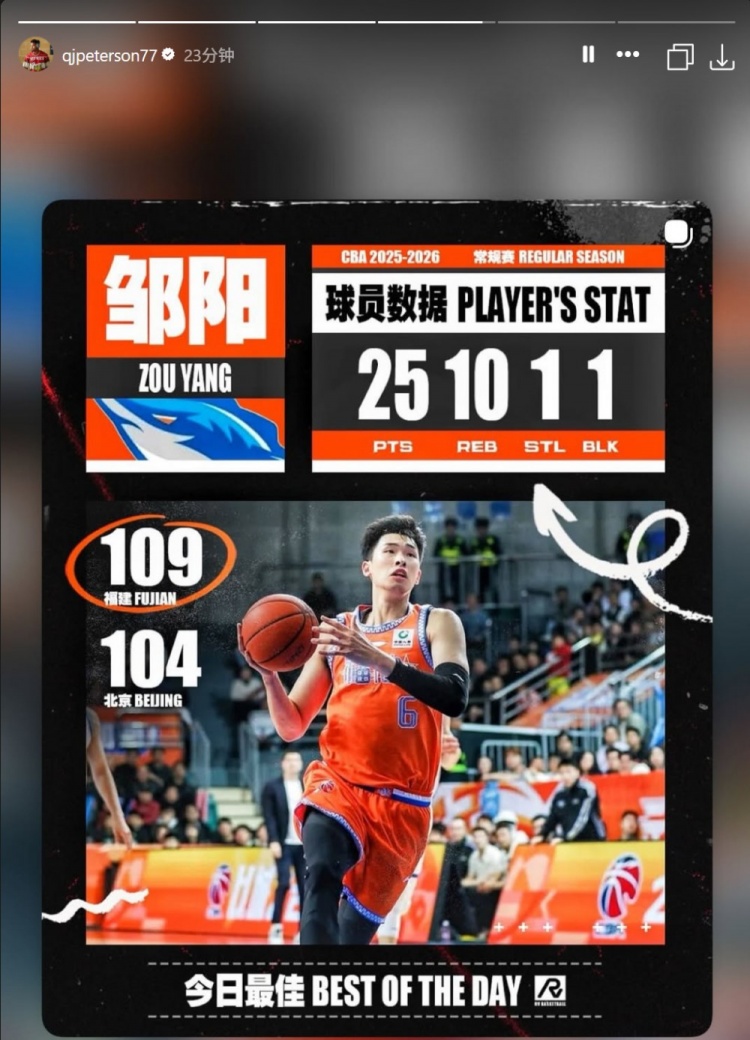
Task: Pause the story playback
Action: [588, 55]
